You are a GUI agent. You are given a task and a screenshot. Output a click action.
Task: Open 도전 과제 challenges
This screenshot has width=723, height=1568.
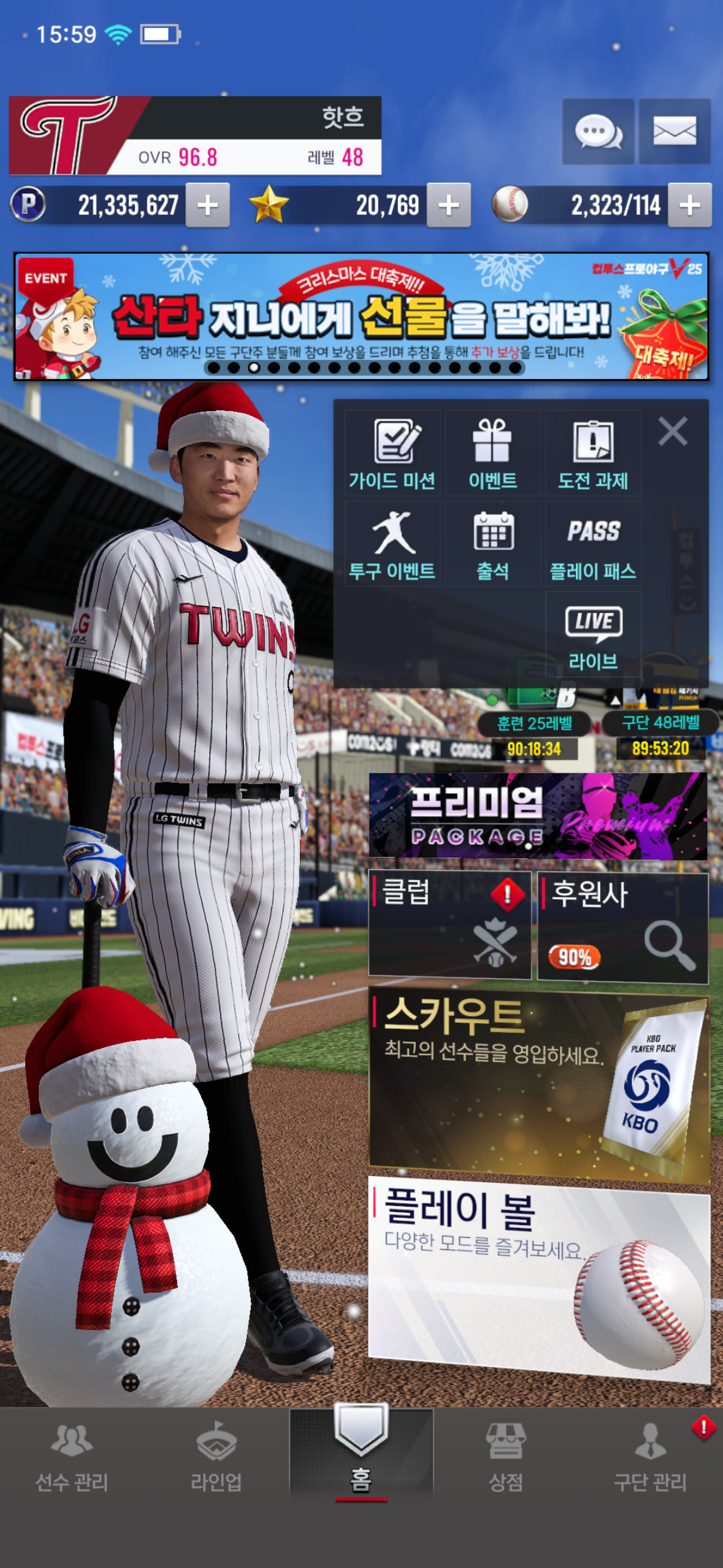pyautogui.click(x=593, y=454)
